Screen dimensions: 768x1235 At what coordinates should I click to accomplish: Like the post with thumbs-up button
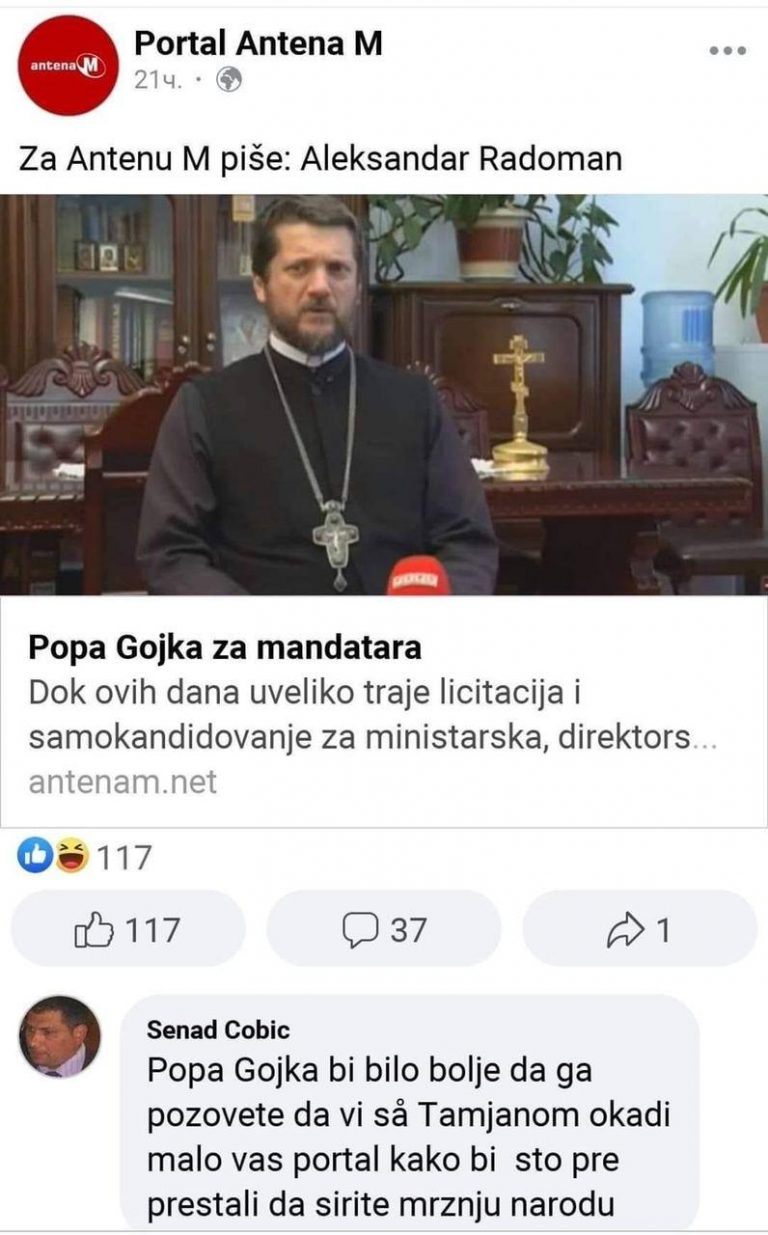(128, 930)
